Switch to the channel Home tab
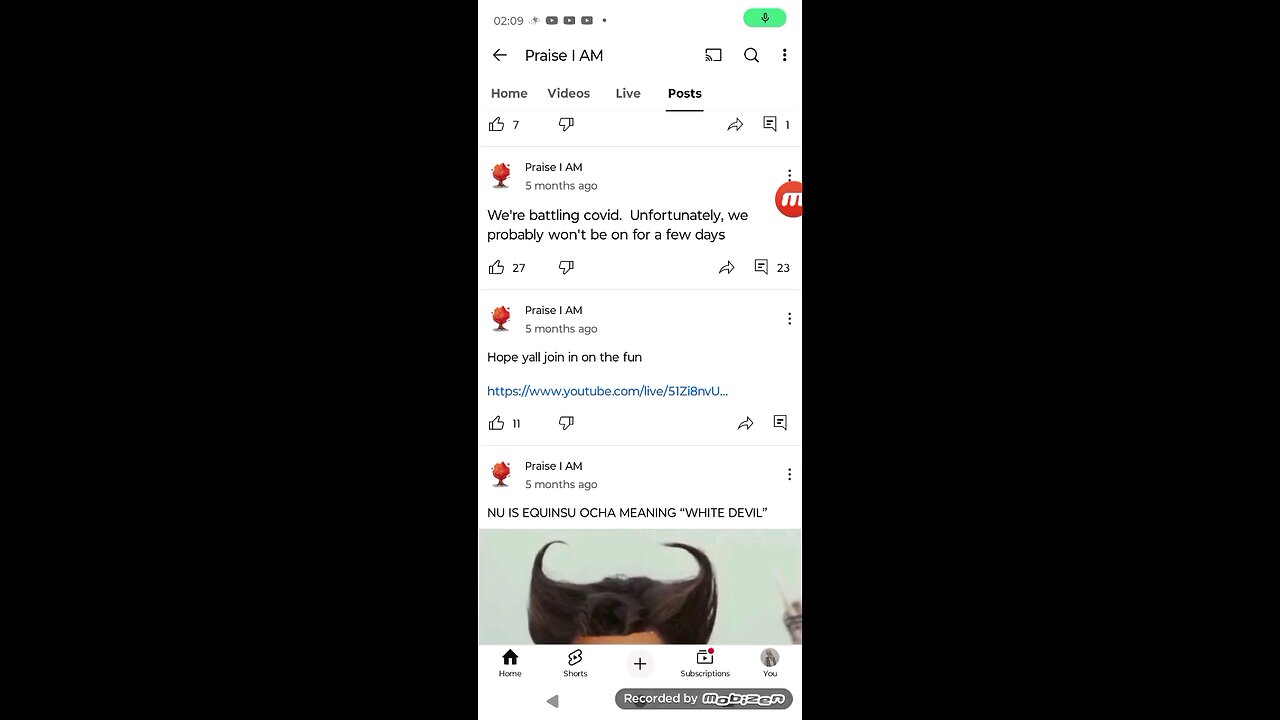Screen dimensions: 1280x720 click(x=509, y=93)
